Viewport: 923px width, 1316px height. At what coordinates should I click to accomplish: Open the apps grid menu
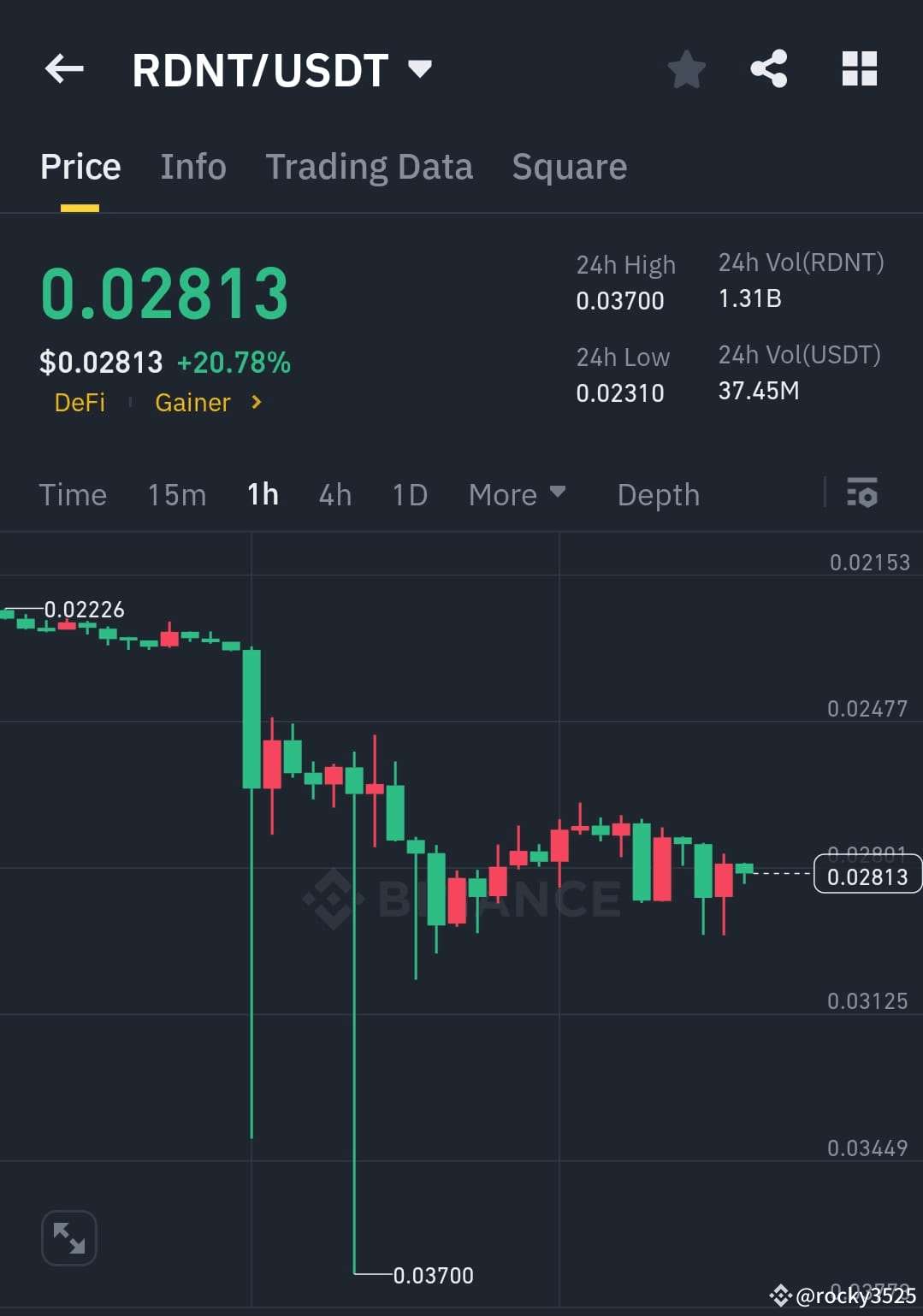click(x=859, y=69)
